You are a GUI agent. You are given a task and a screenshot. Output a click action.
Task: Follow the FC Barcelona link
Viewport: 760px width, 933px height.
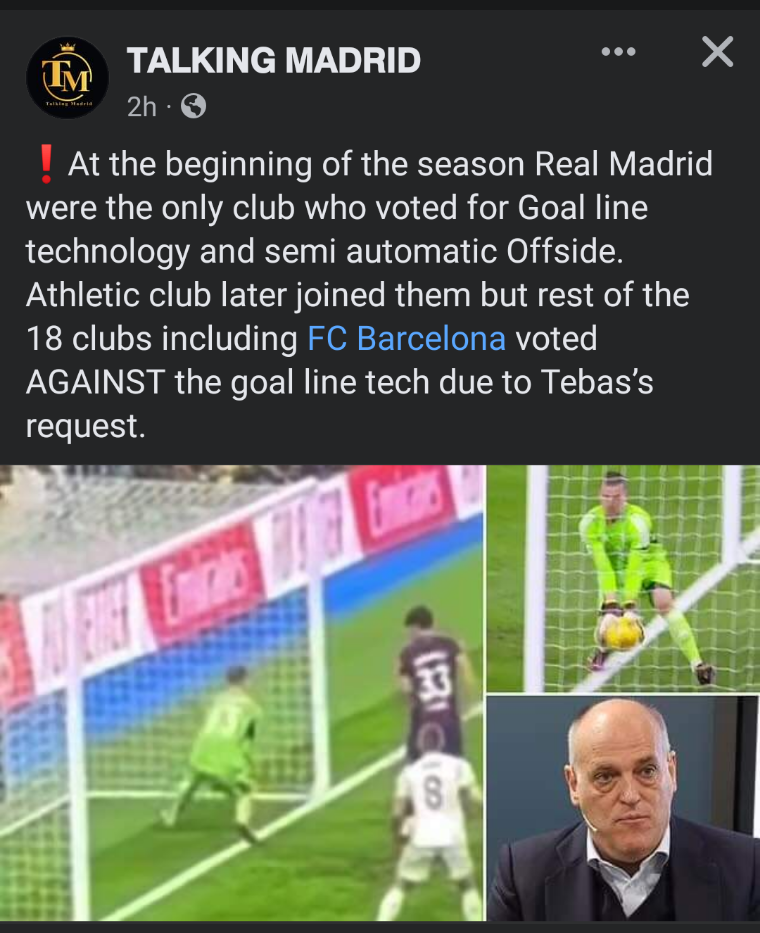point(406,339)
